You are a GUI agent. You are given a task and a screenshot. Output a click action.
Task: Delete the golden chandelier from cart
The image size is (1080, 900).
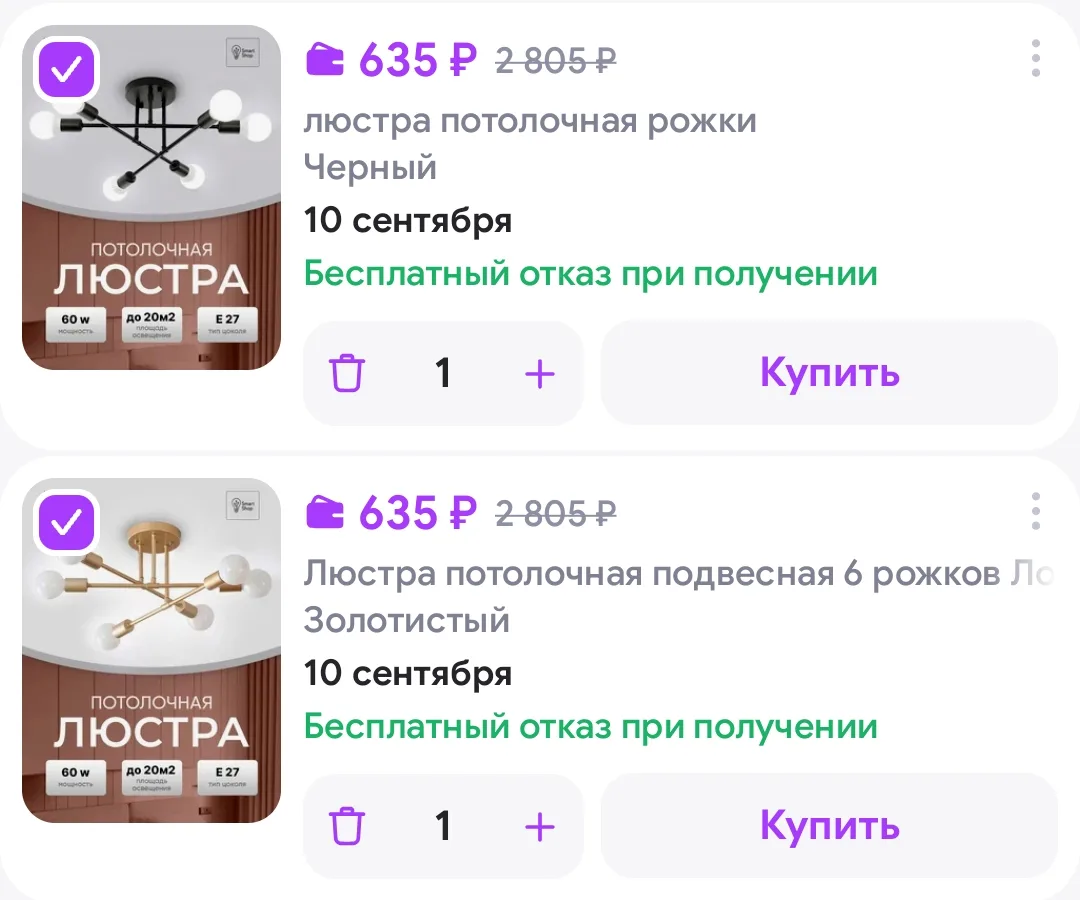(x=346, y=826)
